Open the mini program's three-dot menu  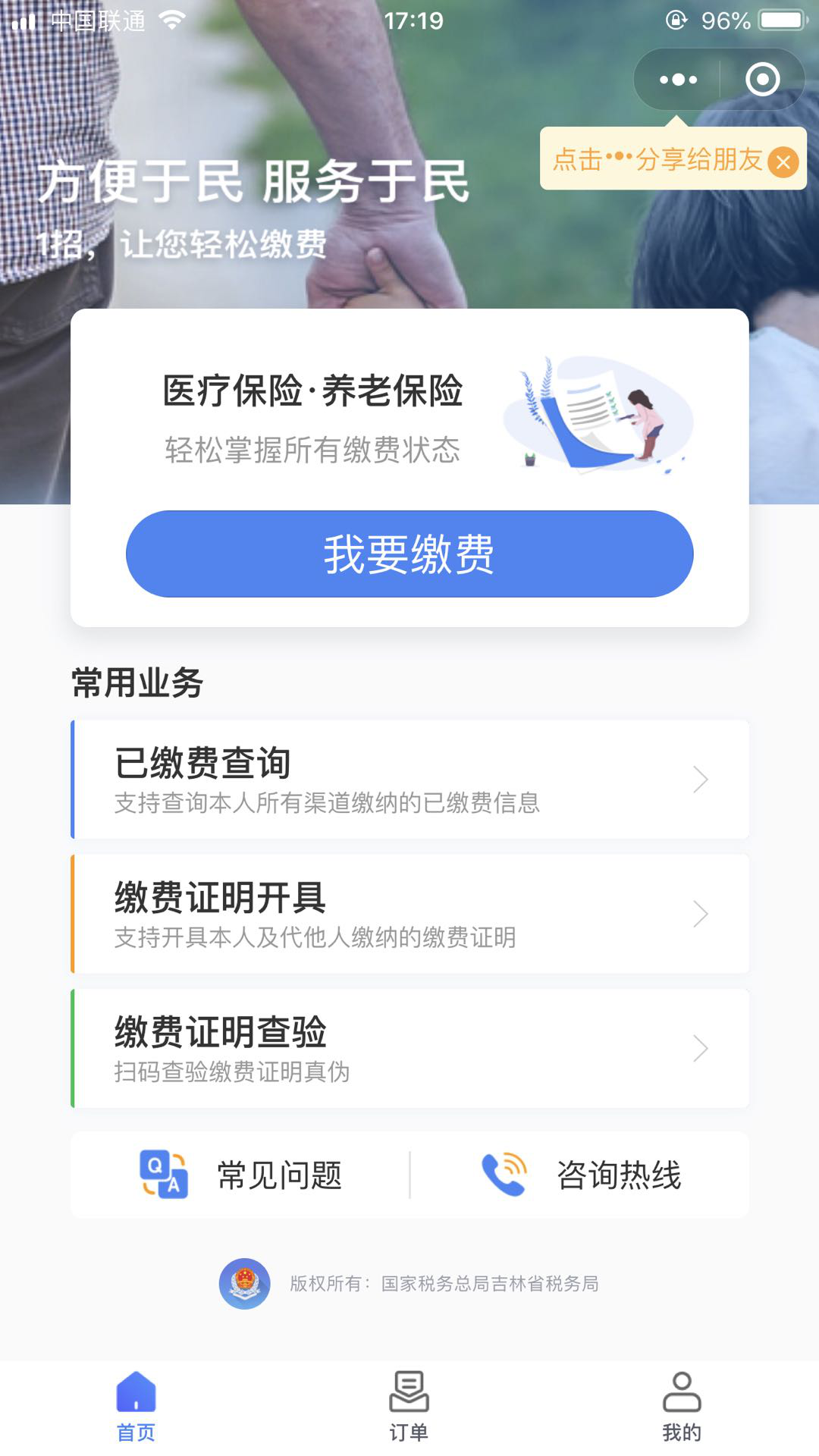tap(678, 80)
